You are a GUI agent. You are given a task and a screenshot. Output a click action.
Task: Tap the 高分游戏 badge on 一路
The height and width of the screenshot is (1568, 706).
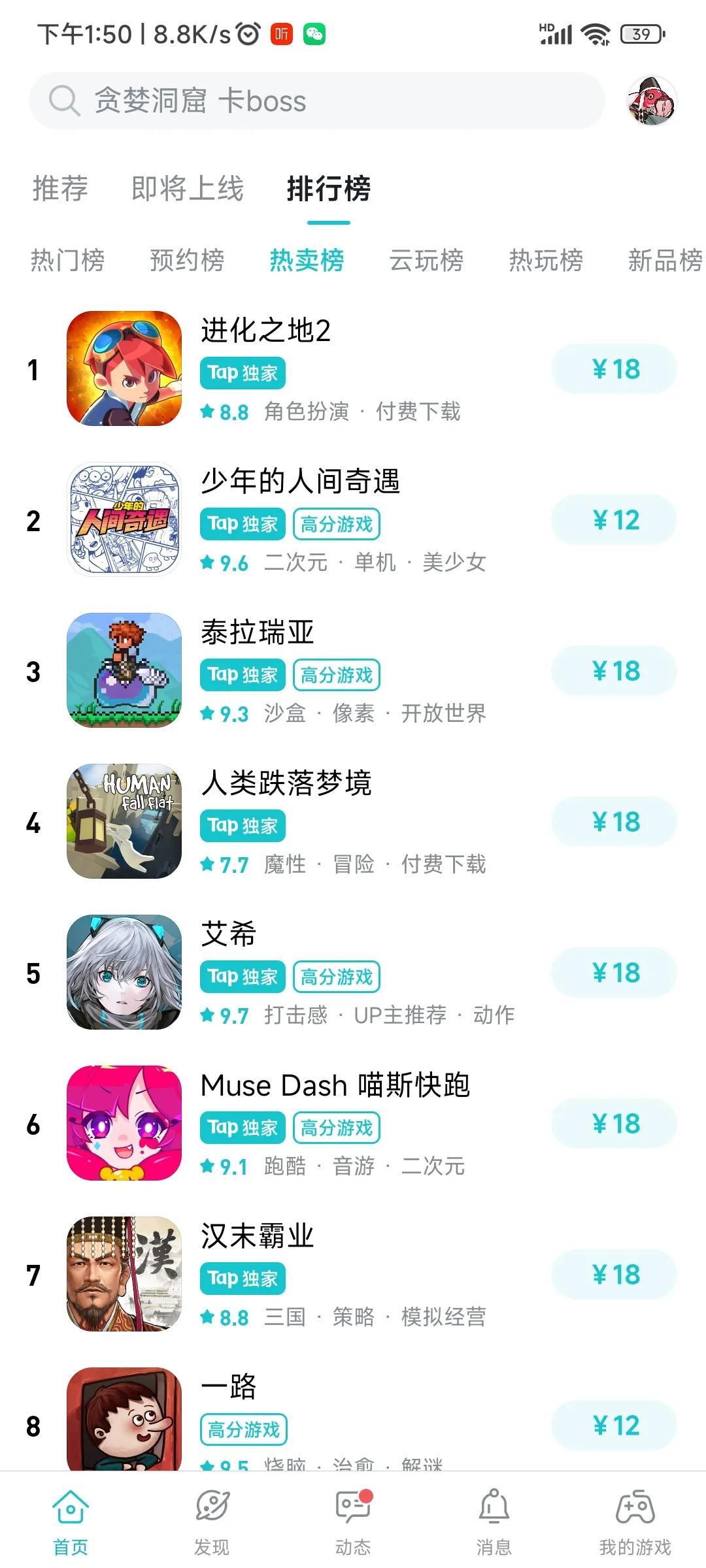[x=243, y=1428]
